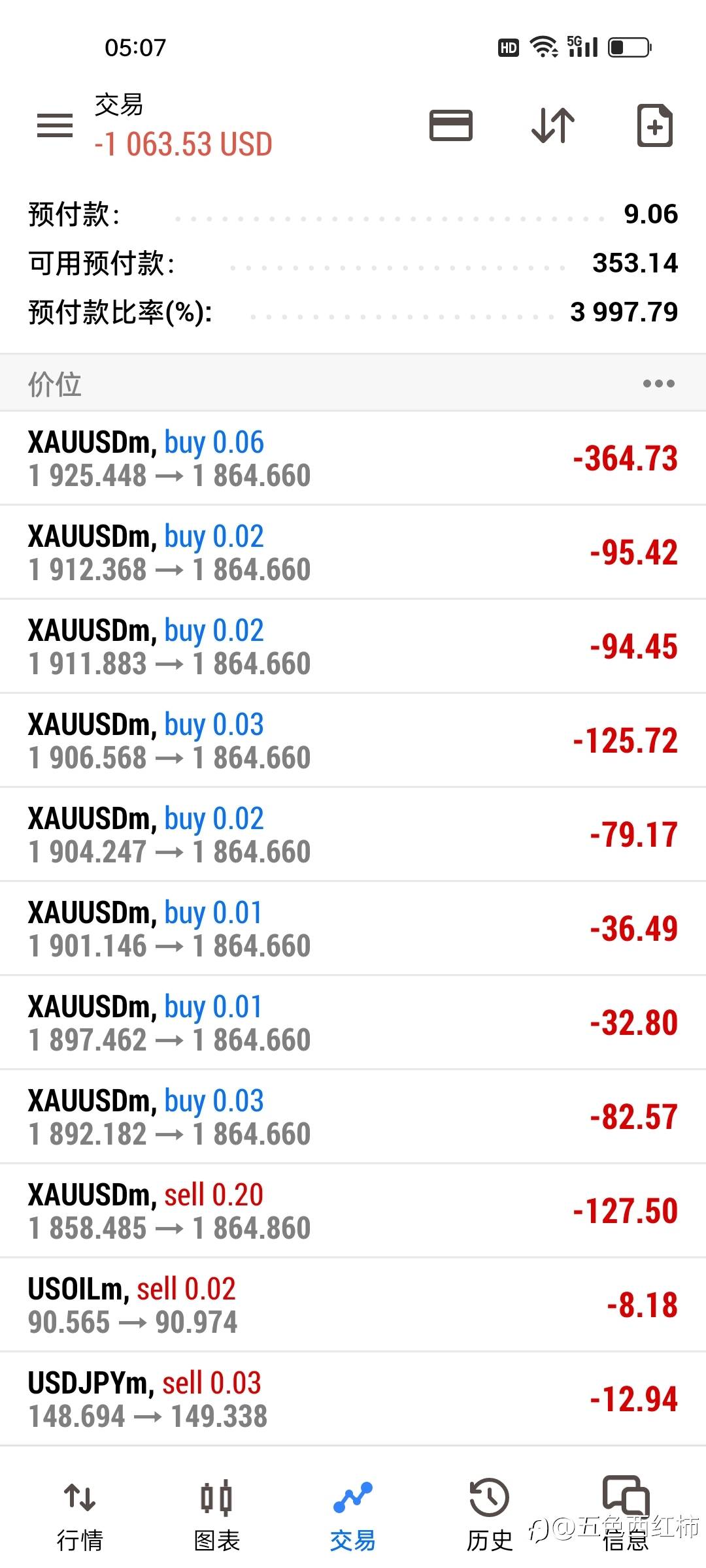This screenshot has width=706, height=1568.
Task: Open the hamburger drawer menu
Action: point(55,125)
